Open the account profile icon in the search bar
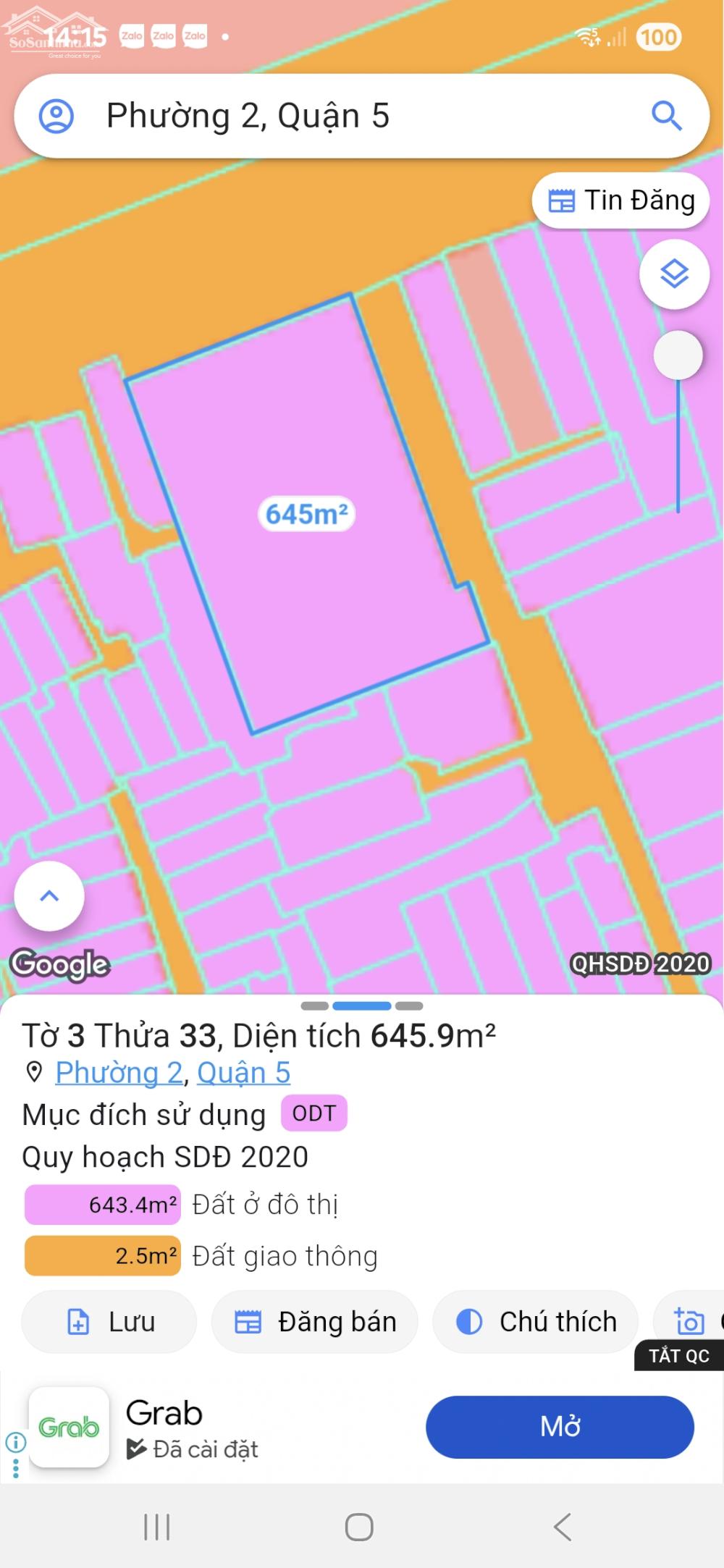Image resolution: width=724 pixels, height=1568 pixels. (x=58, y=116)
